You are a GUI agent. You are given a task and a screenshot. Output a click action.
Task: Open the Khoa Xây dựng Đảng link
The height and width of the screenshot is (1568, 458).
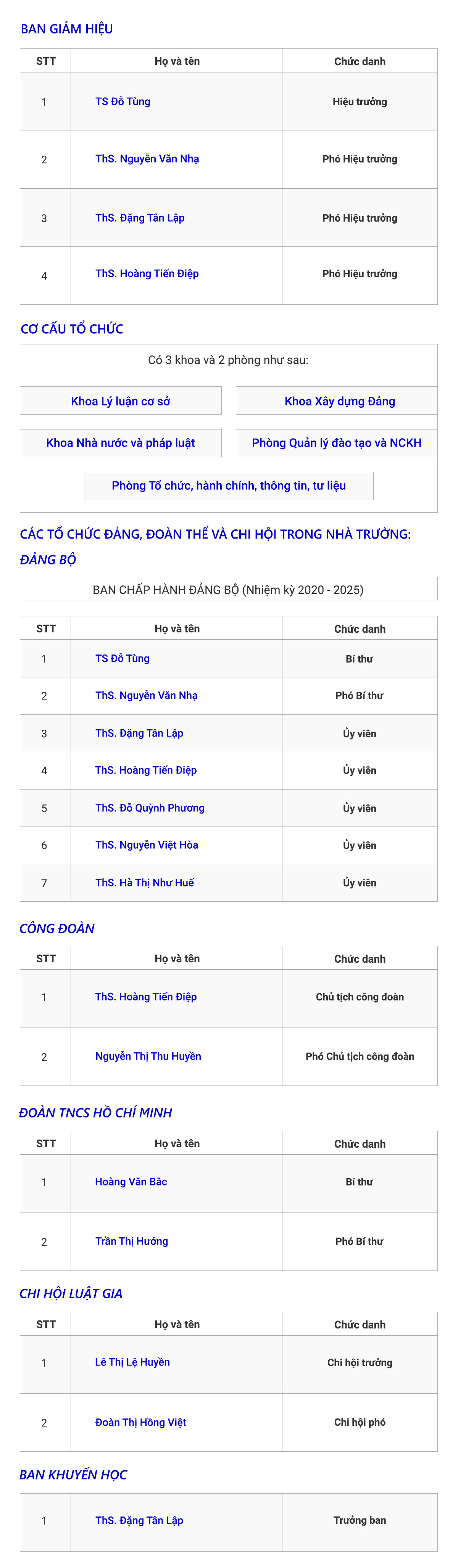tap(339, 401)
